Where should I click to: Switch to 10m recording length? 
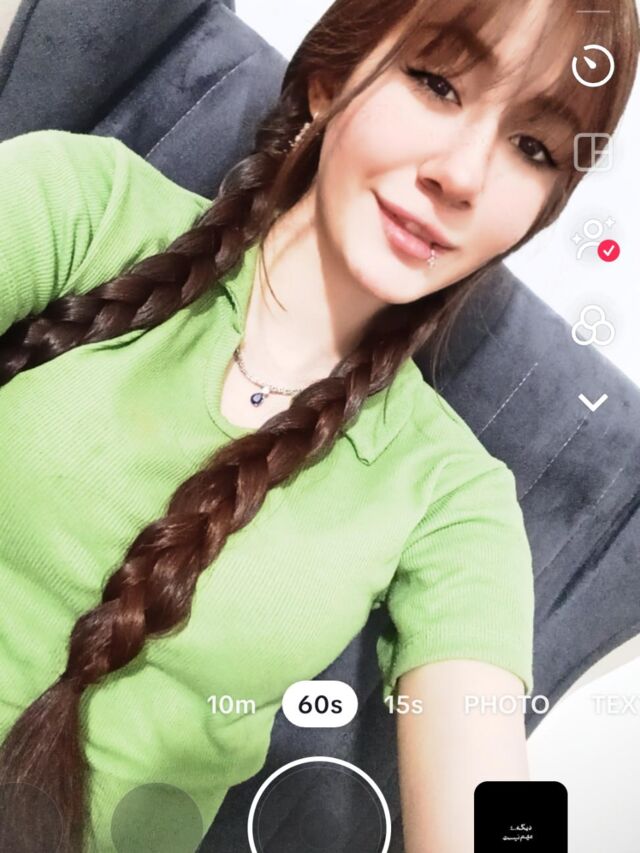(231, 705)
